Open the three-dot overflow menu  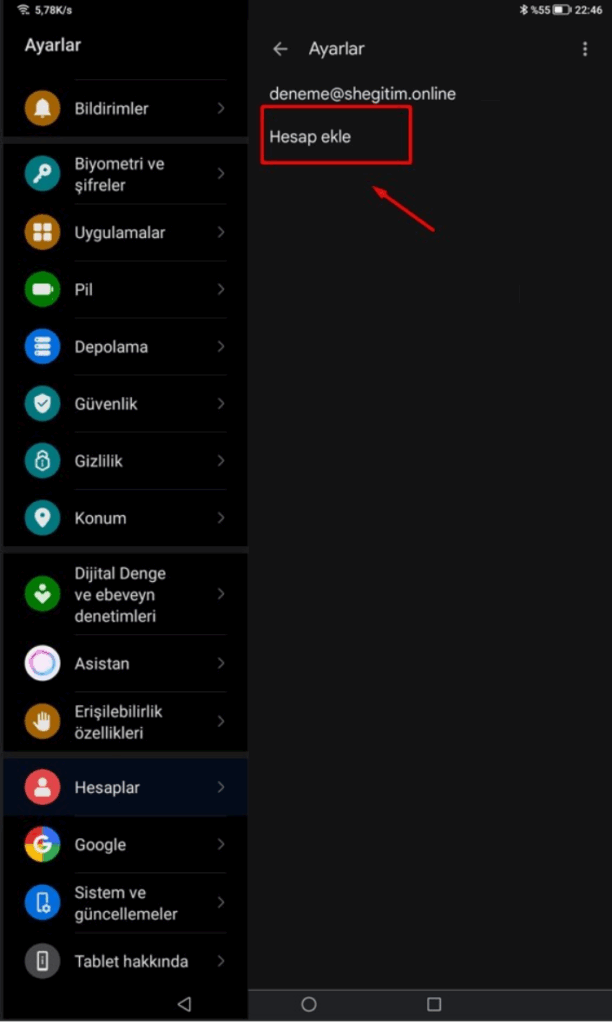click(x=585, y=49)
